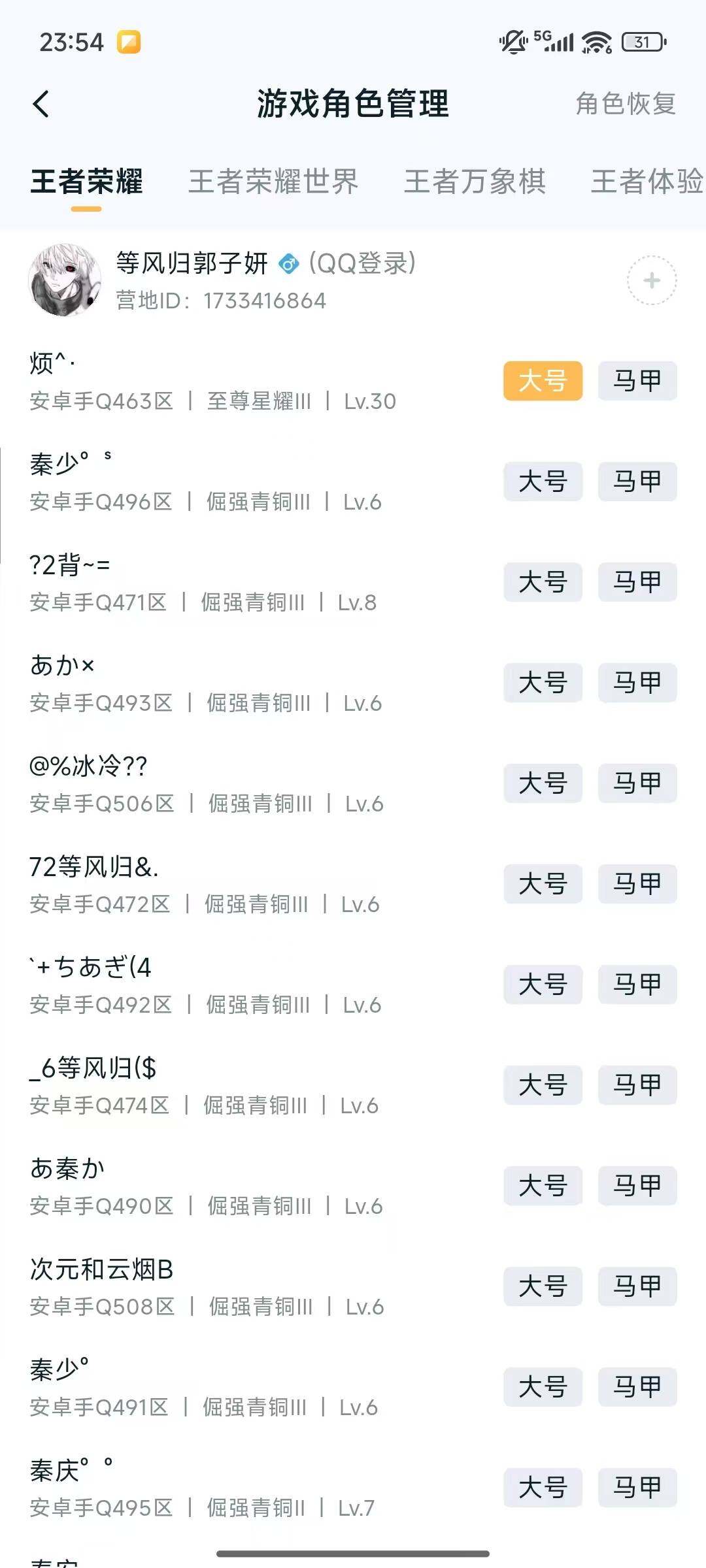The width and height of the screenshot is (706, 1568).
Task: Mark 秦少°ˢ as 马甲
Action: (x=637, y=482)
